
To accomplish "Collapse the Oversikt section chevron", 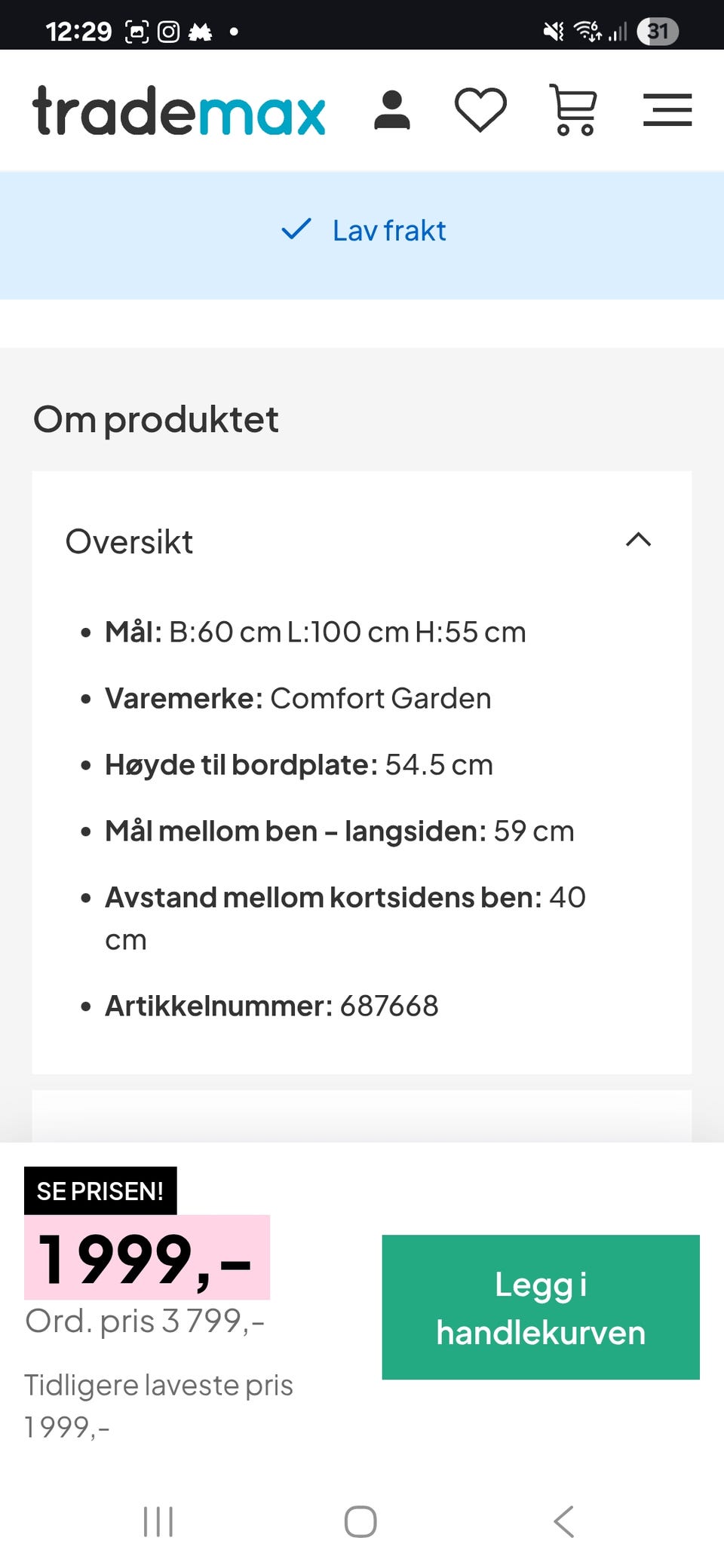I will pyautogui.click(x=638, y=541).
